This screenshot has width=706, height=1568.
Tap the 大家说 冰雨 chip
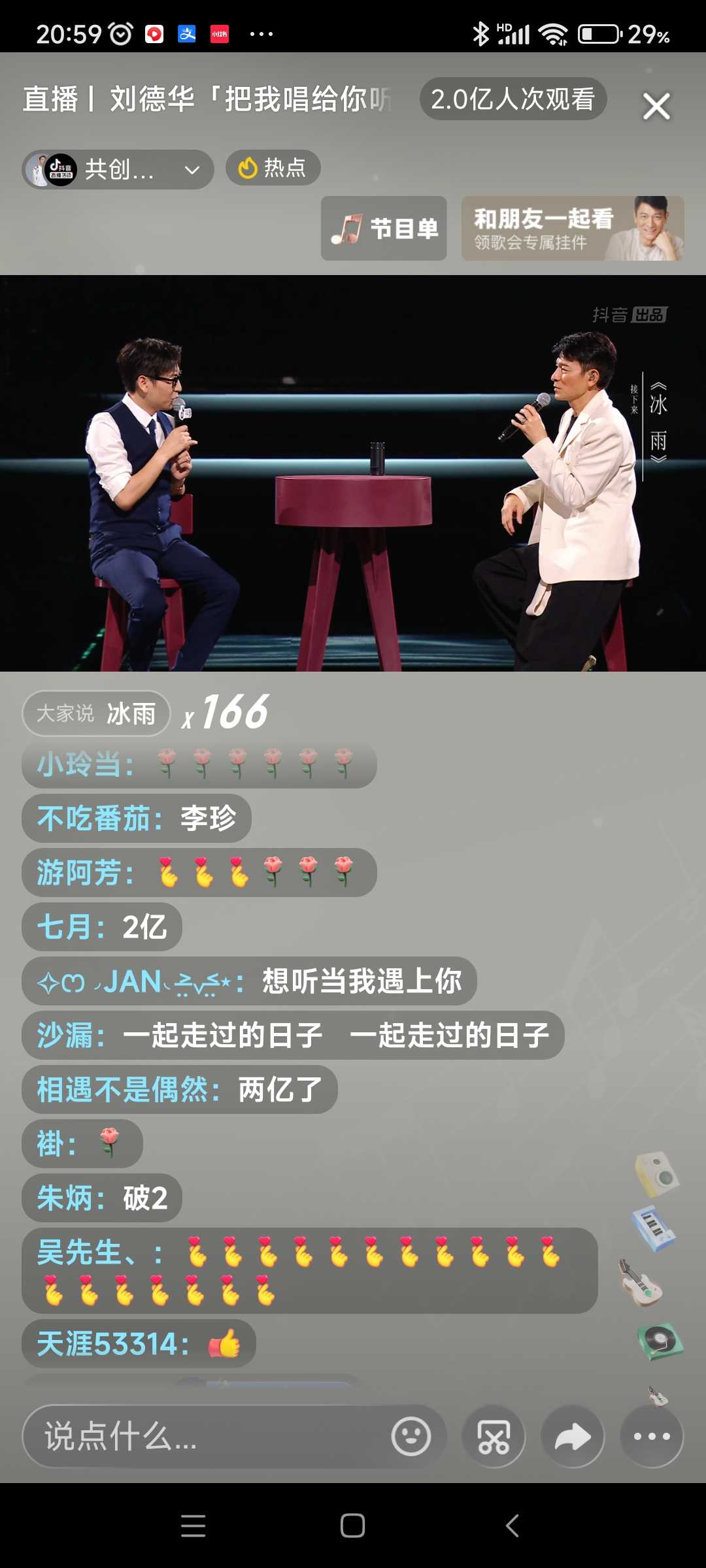[97, 713]
